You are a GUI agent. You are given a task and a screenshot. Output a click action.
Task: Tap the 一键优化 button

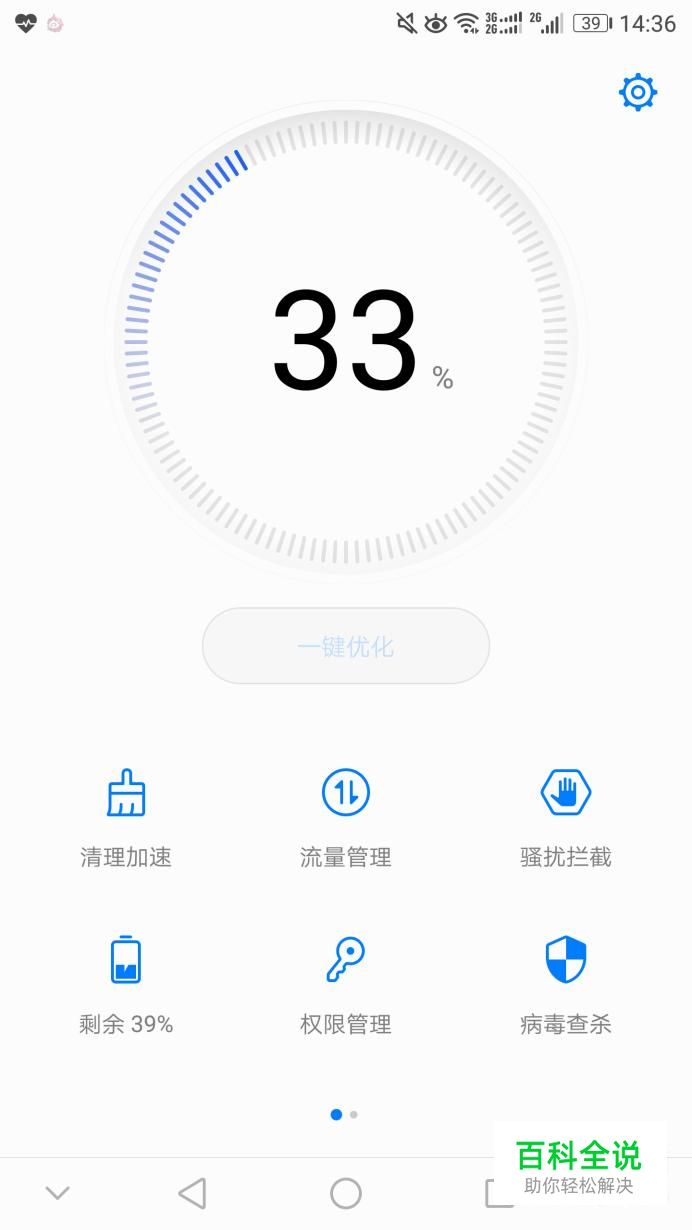tap(346, 646)
